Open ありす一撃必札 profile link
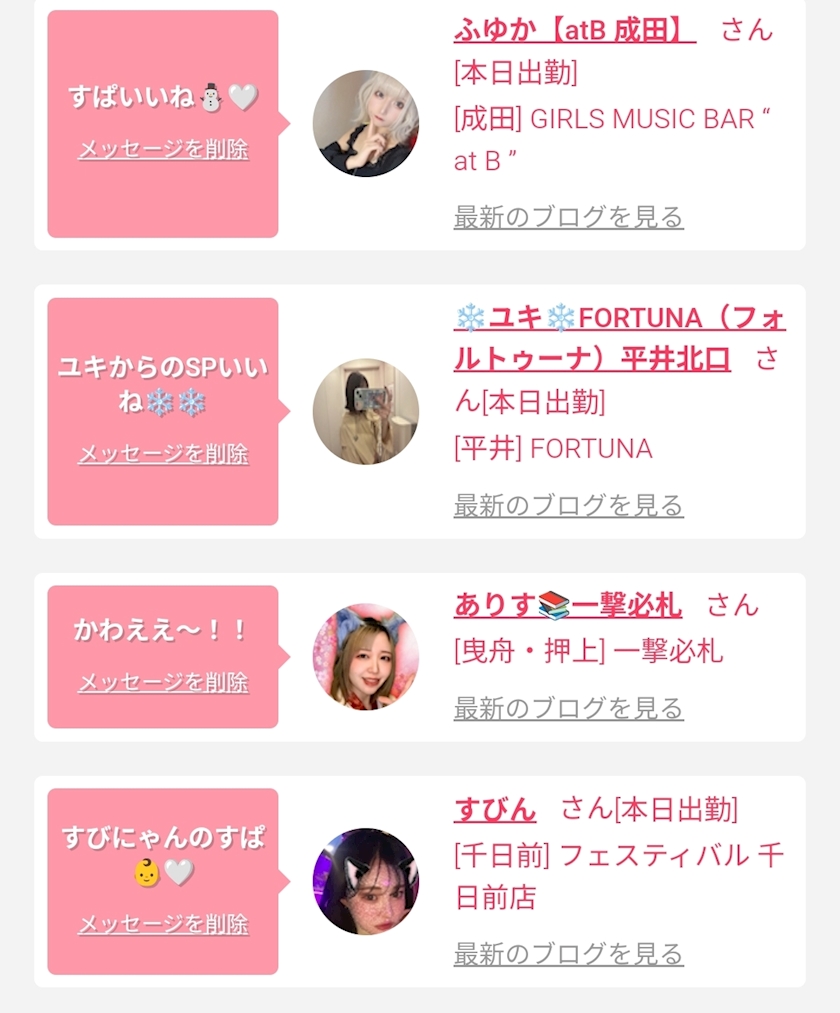Screen dimensions: 840x1013 point(568,605)
